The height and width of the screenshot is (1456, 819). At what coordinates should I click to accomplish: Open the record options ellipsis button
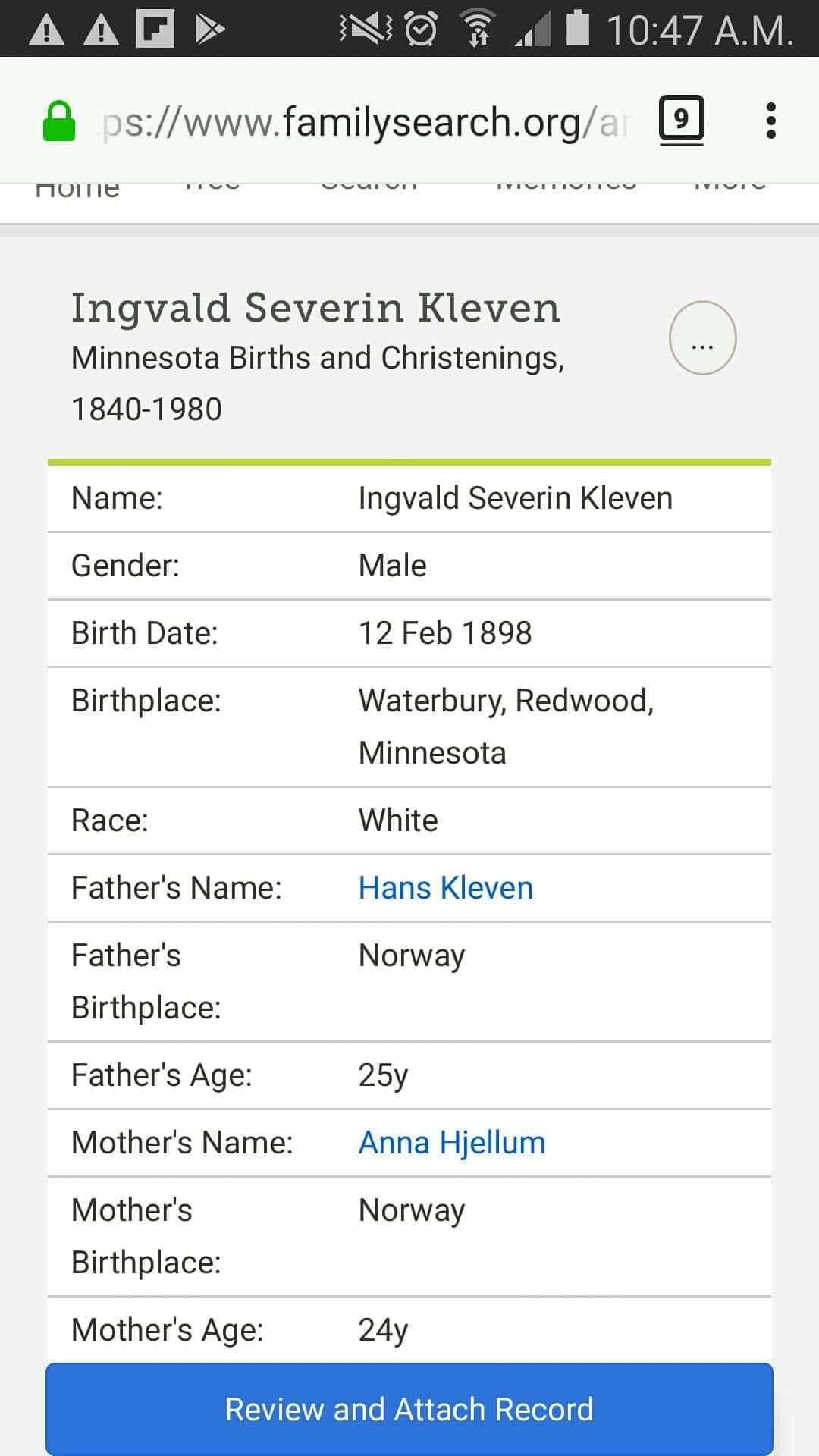point(702,338)
